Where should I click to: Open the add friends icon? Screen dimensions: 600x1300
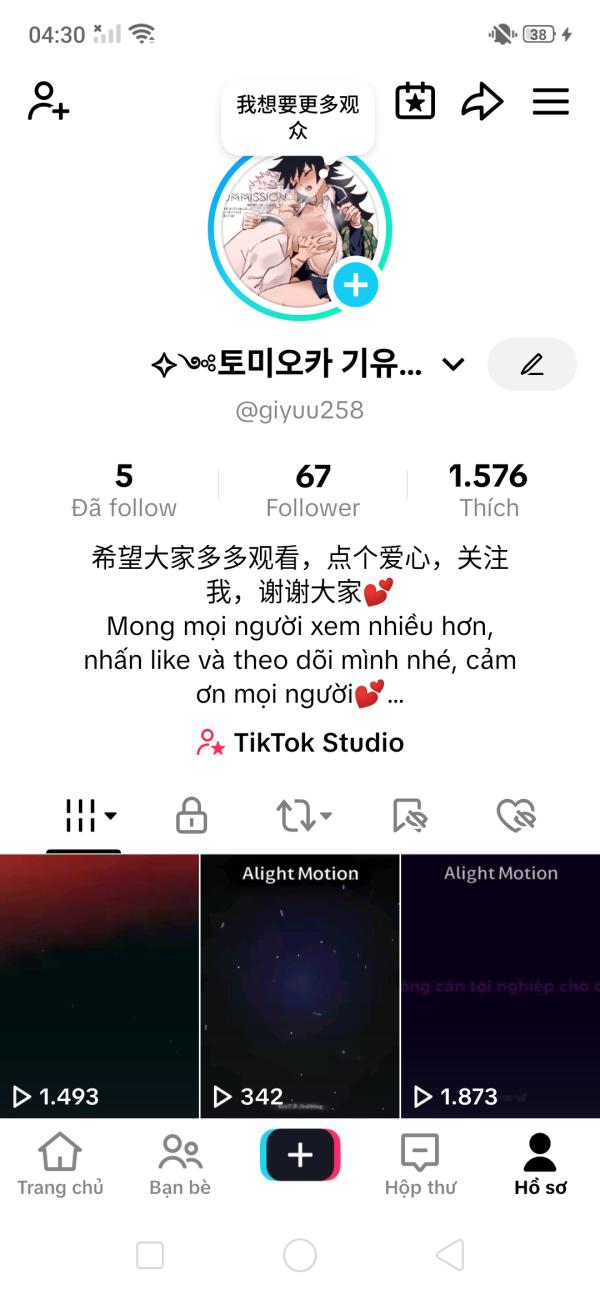click(48, 101)
